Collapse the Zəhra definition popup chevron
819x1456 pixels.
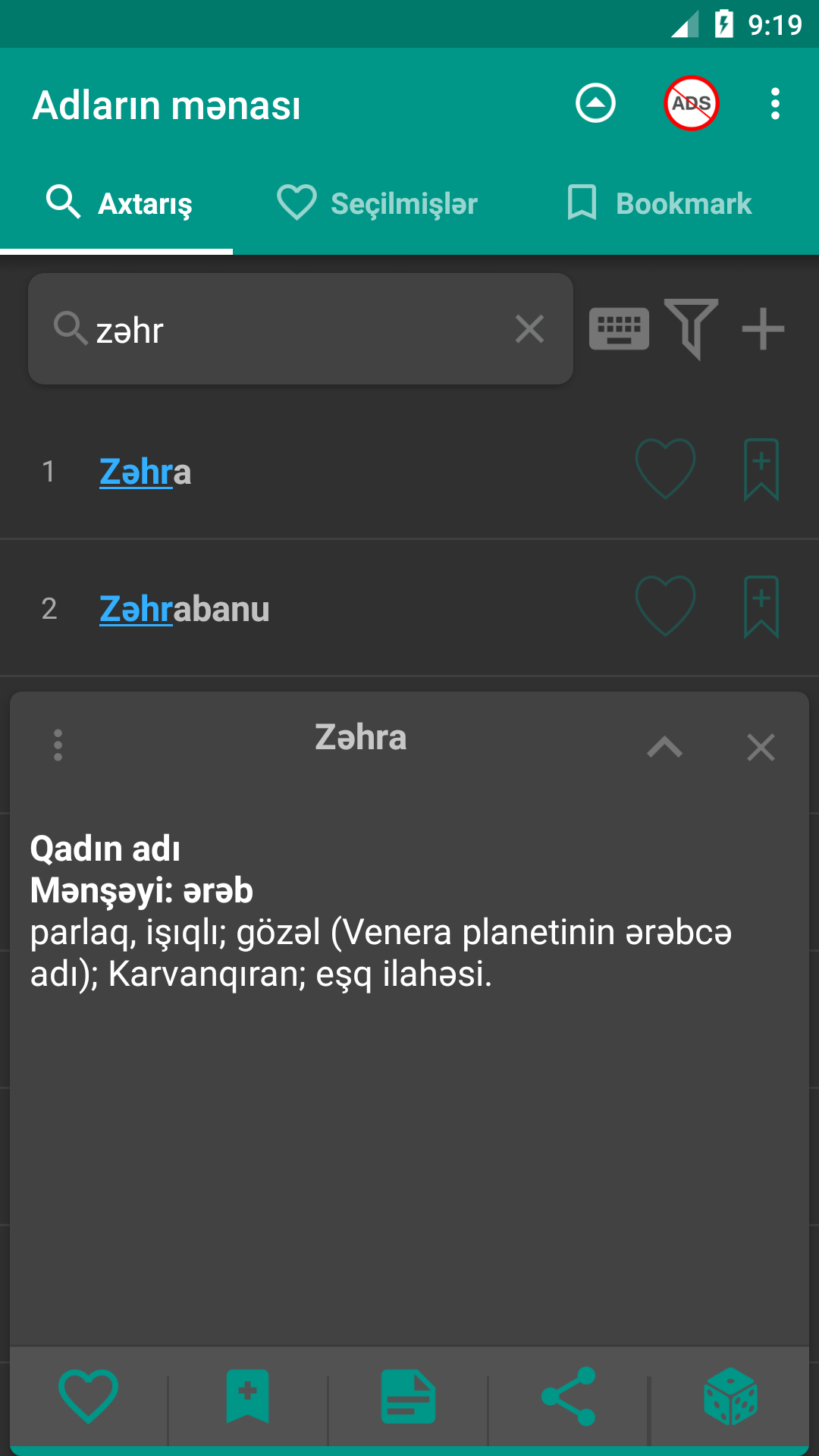pos(665,748)
